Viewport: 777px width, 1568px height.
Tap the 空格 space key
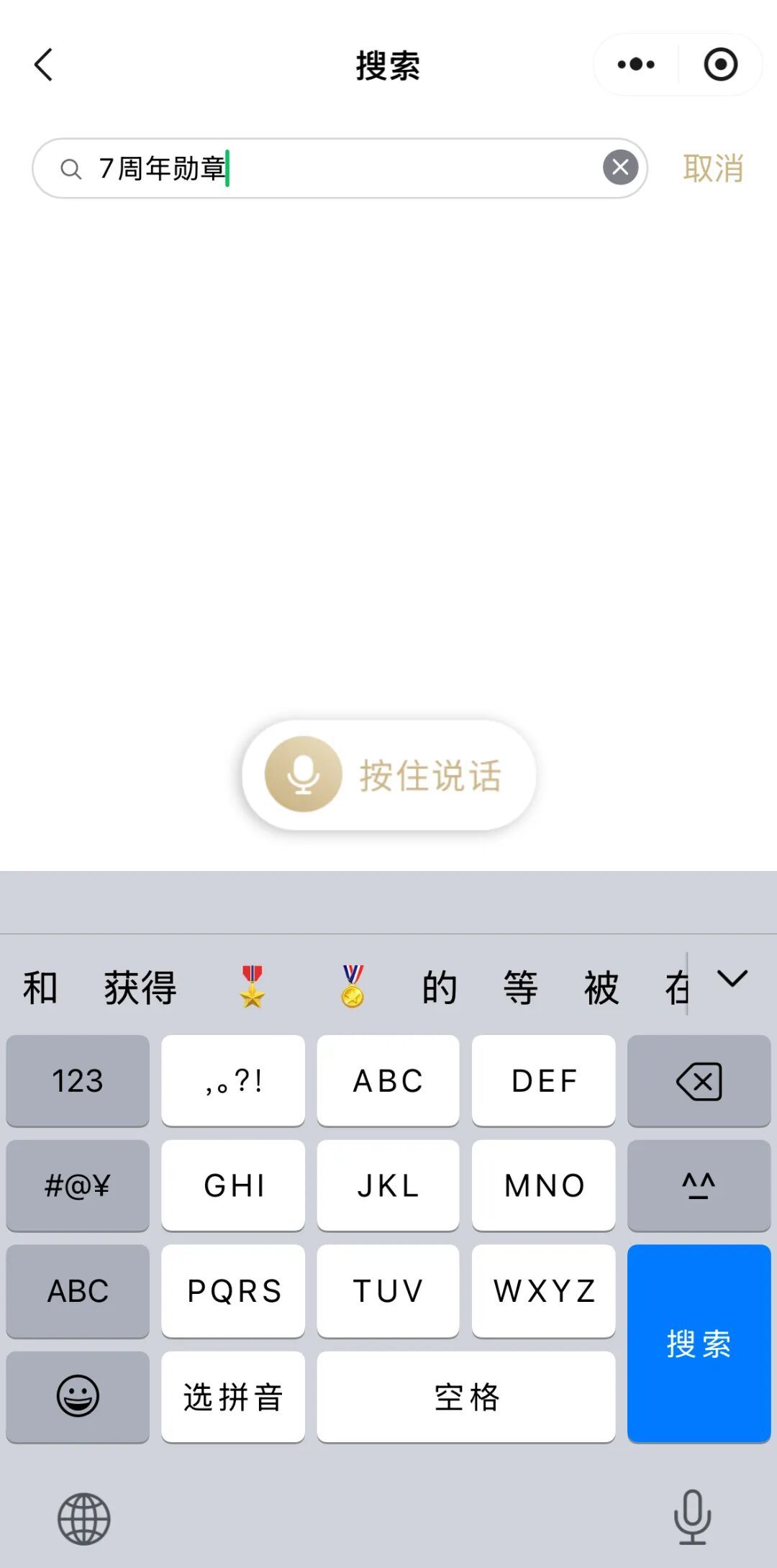point(466,1396)
